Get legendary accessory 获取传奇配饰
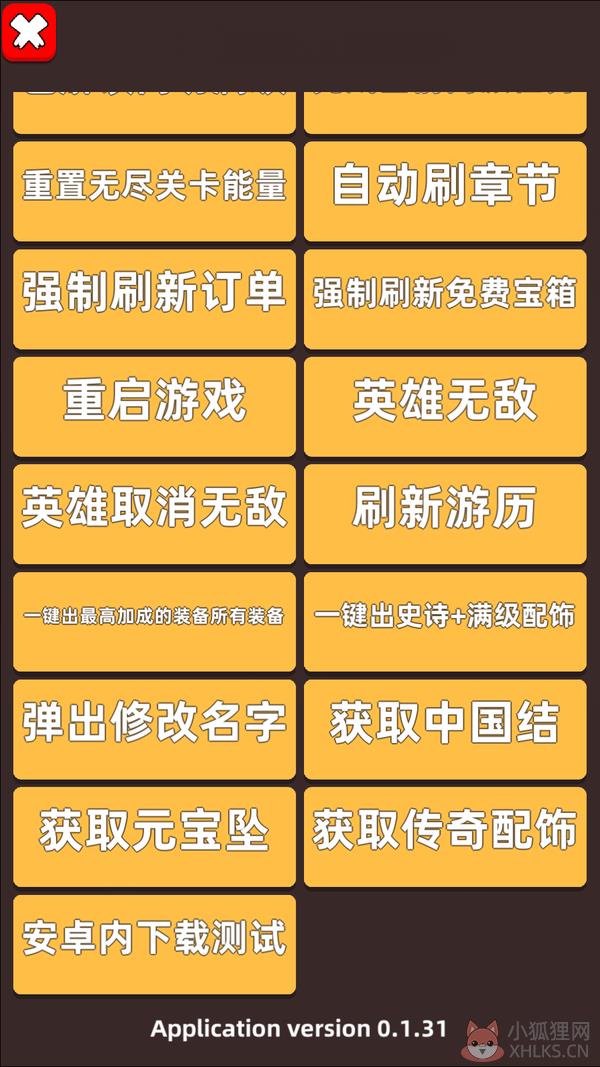The width and height of the screenshot is (600, 1067). (x=445, y=836)
